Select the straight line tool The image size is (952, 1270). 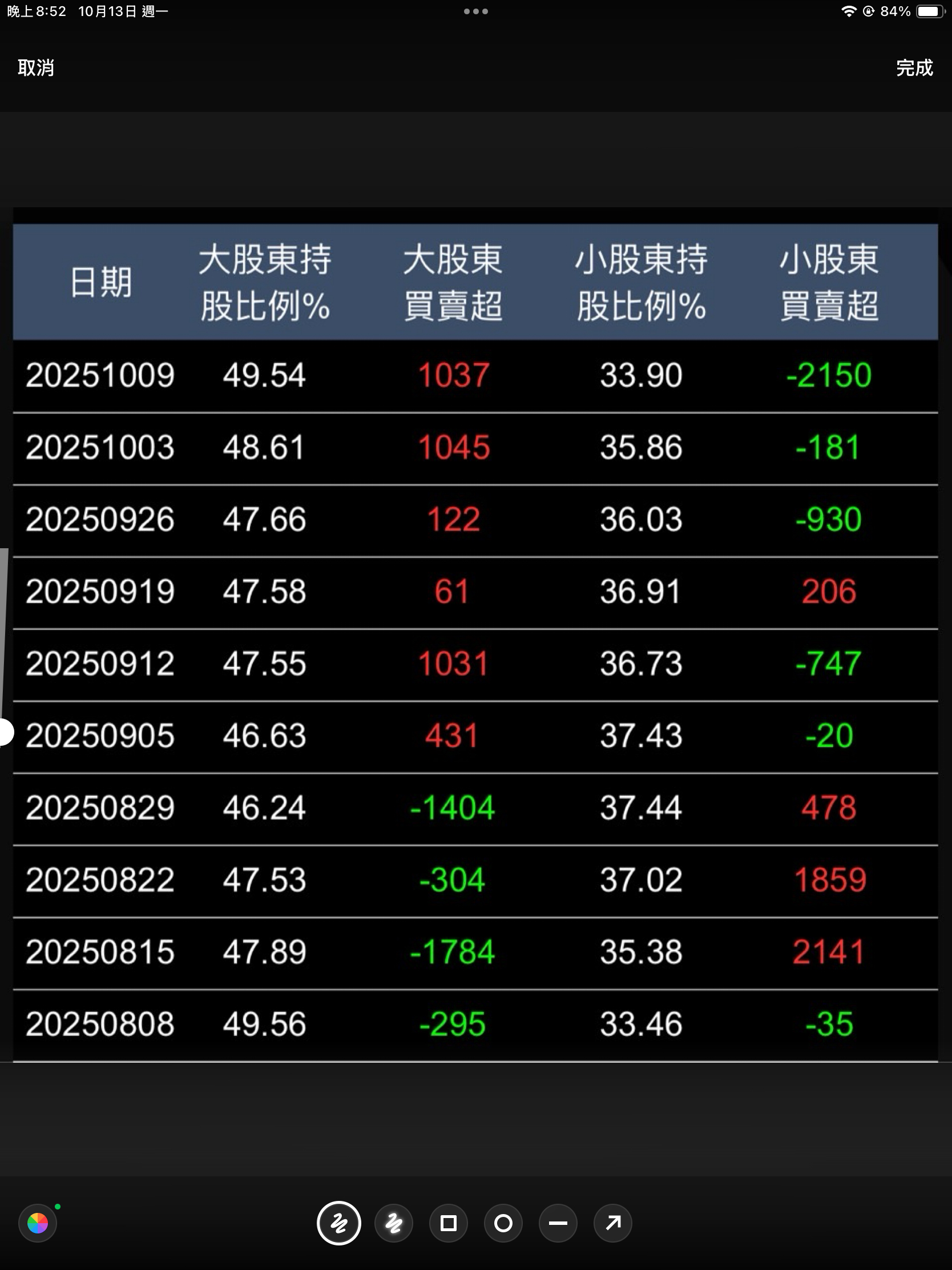point(558,1223)
